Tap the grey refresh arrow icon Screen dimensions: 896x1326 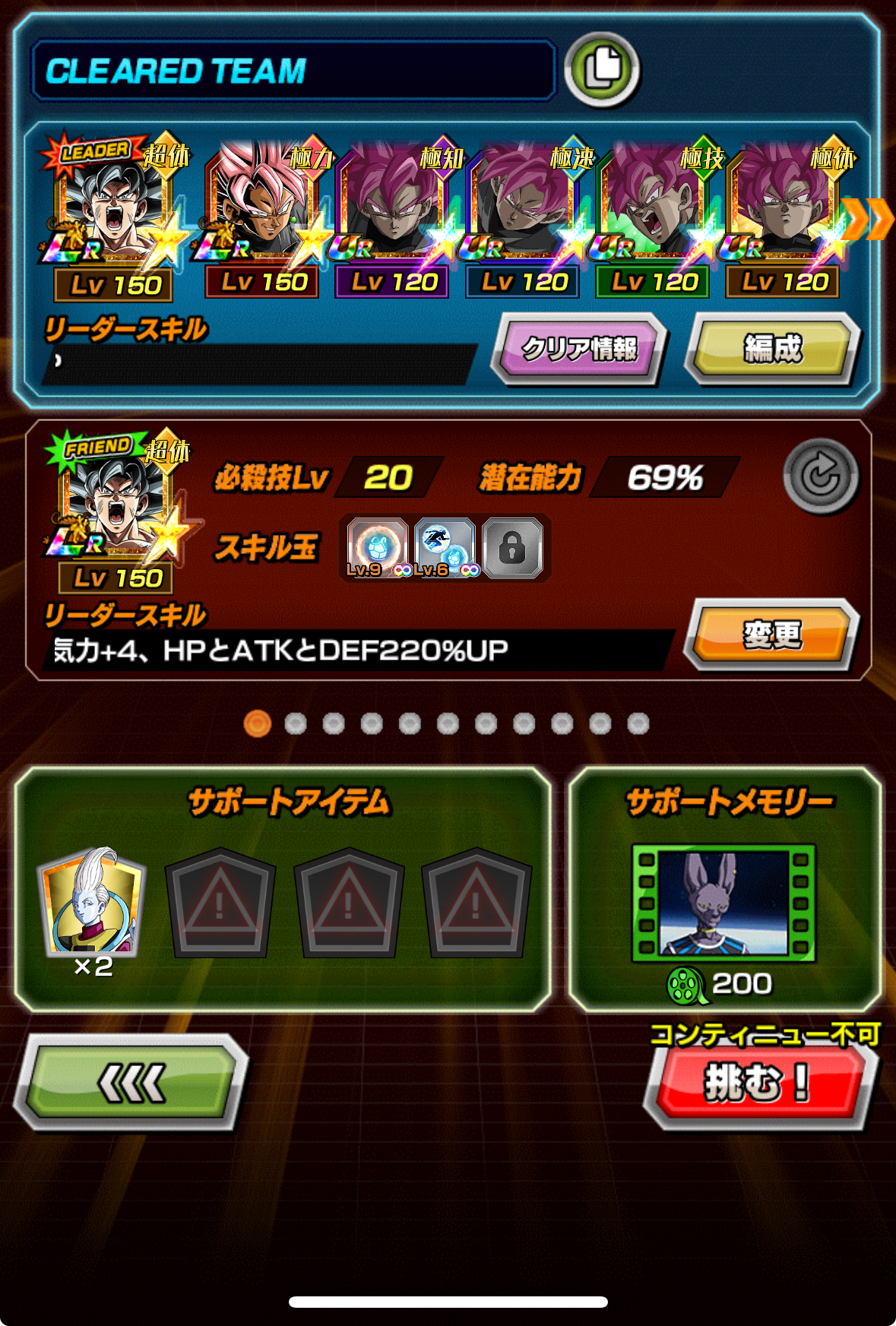tap(820, 477)
